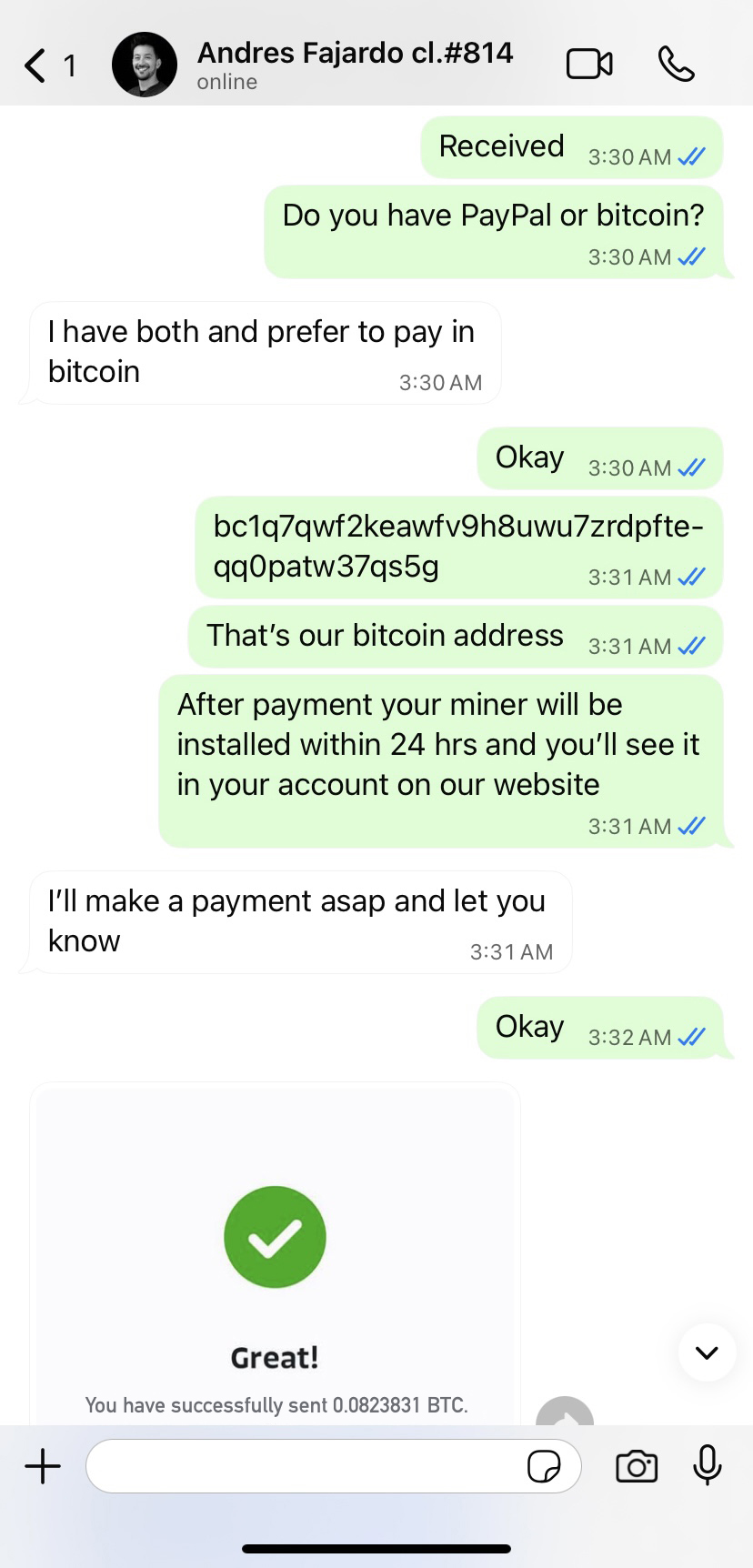The image size is (753, 1568).
Task: Open Andres Fajardo's contact info
Action: point(355,65)
